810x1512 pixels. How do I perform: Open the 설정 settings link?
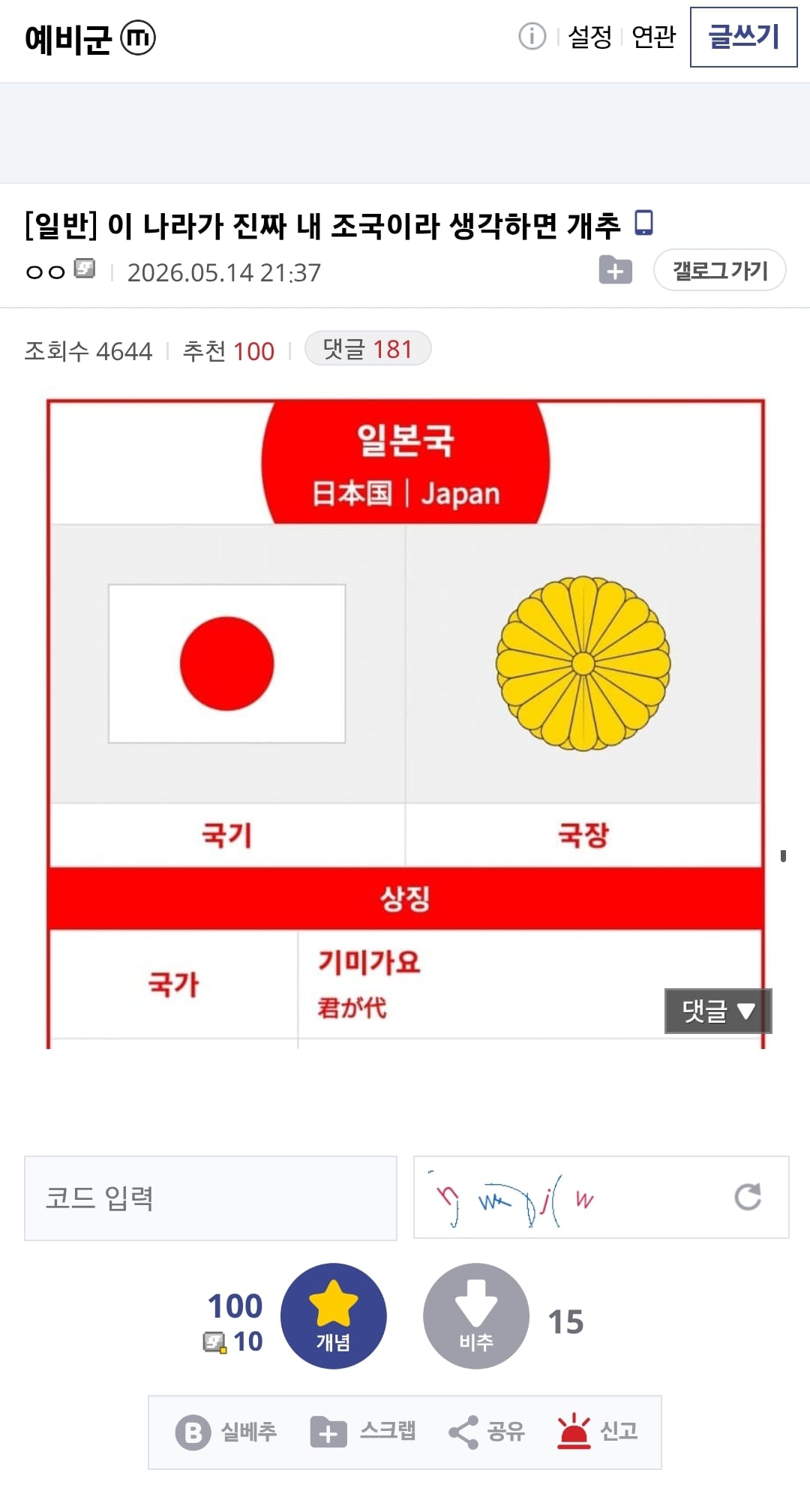[x=589, y=37]
